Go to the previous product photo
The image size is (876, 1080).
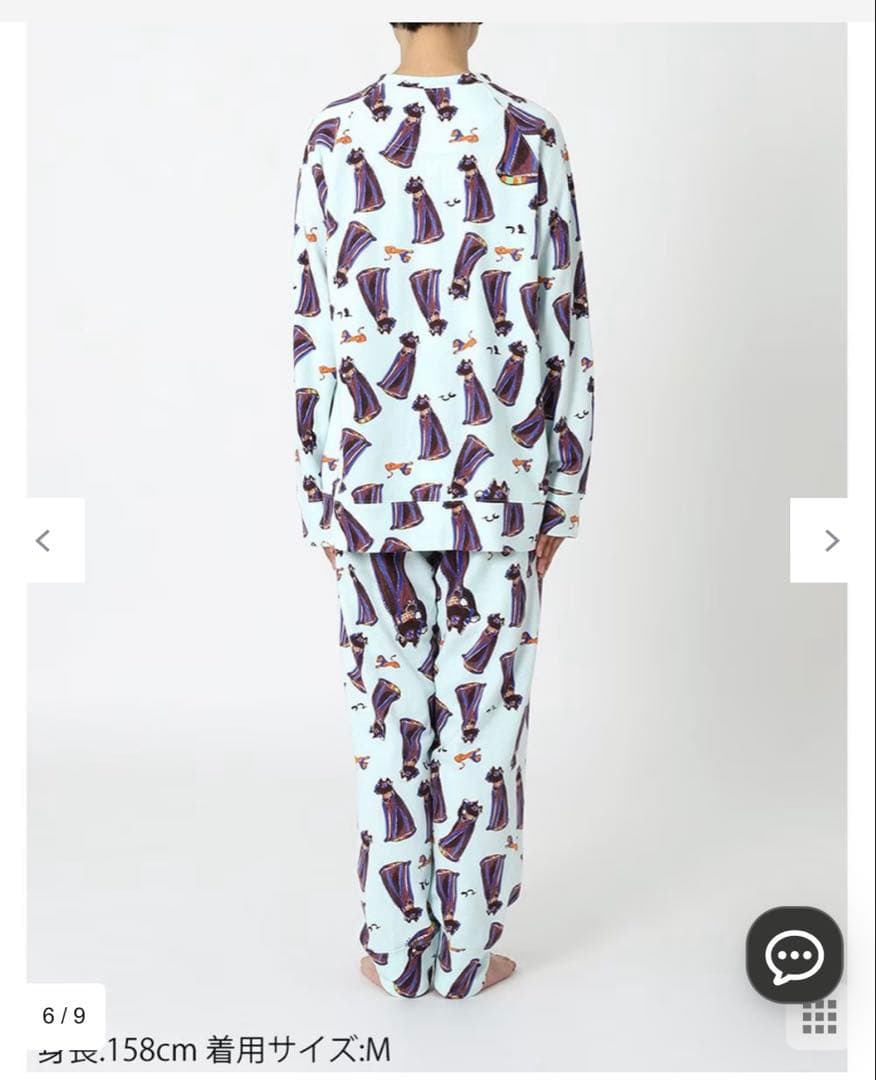tap(44, 541)
